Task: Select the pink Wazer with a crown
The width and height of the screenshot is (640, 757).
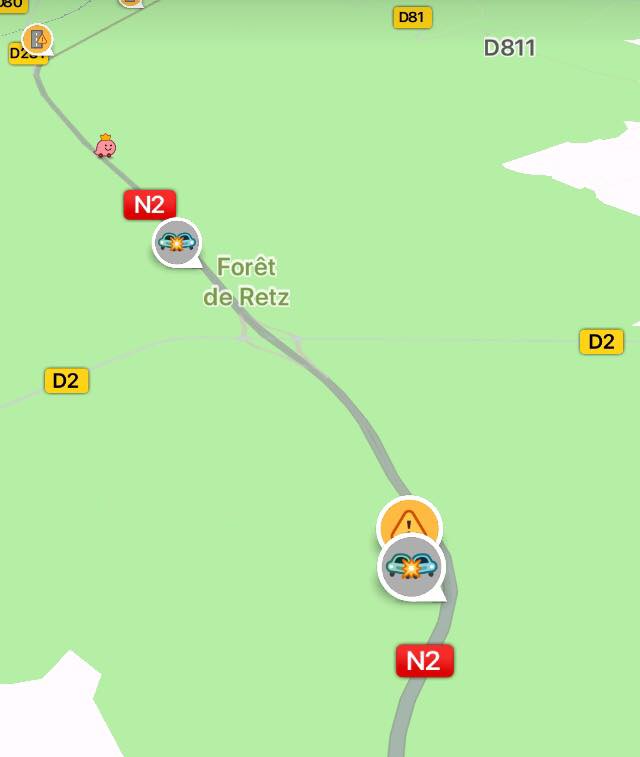Action: (x=105, y=146)
